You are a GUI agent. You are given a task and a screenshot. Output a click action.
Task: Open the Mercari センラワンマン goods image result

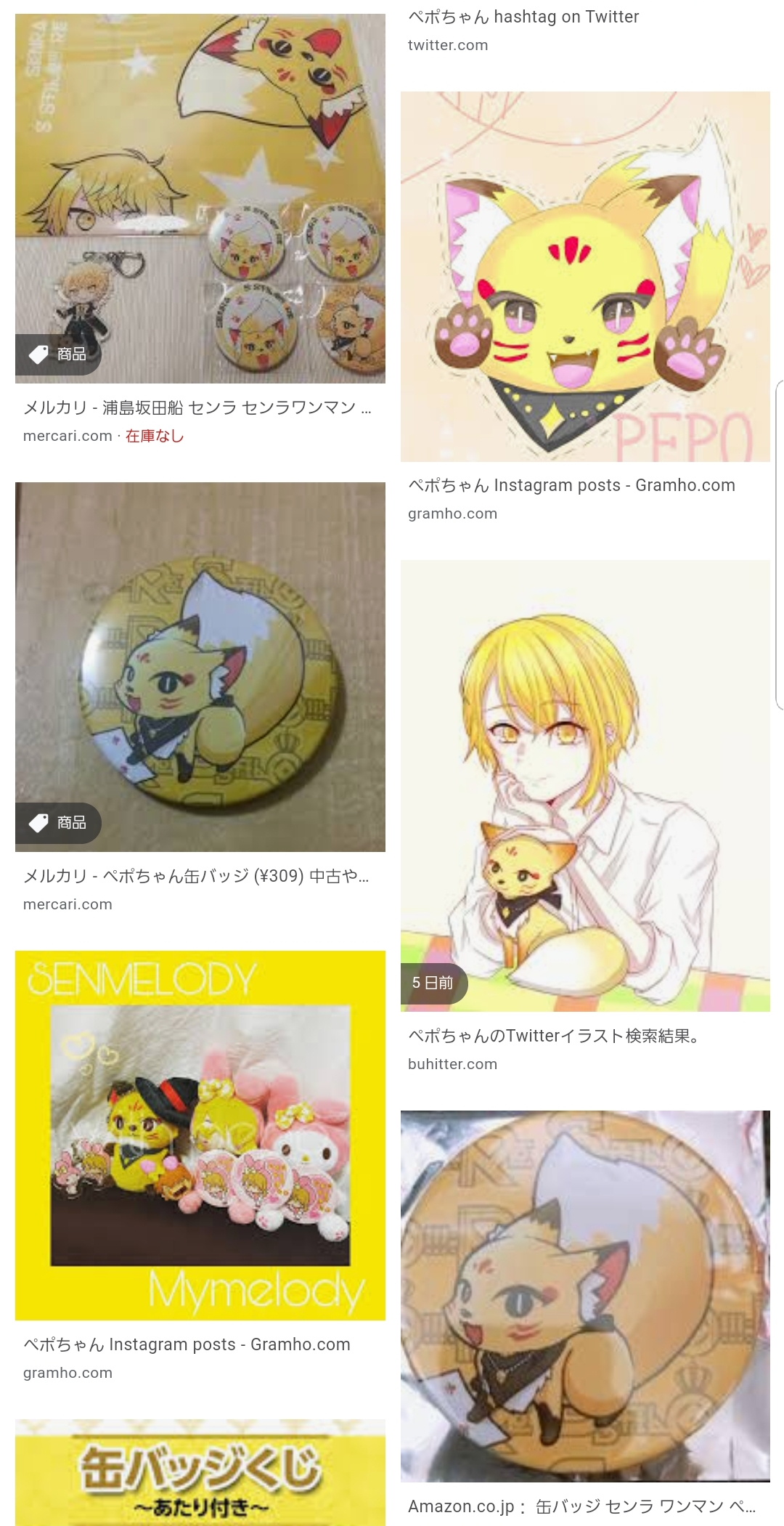[x=200, y=198]
